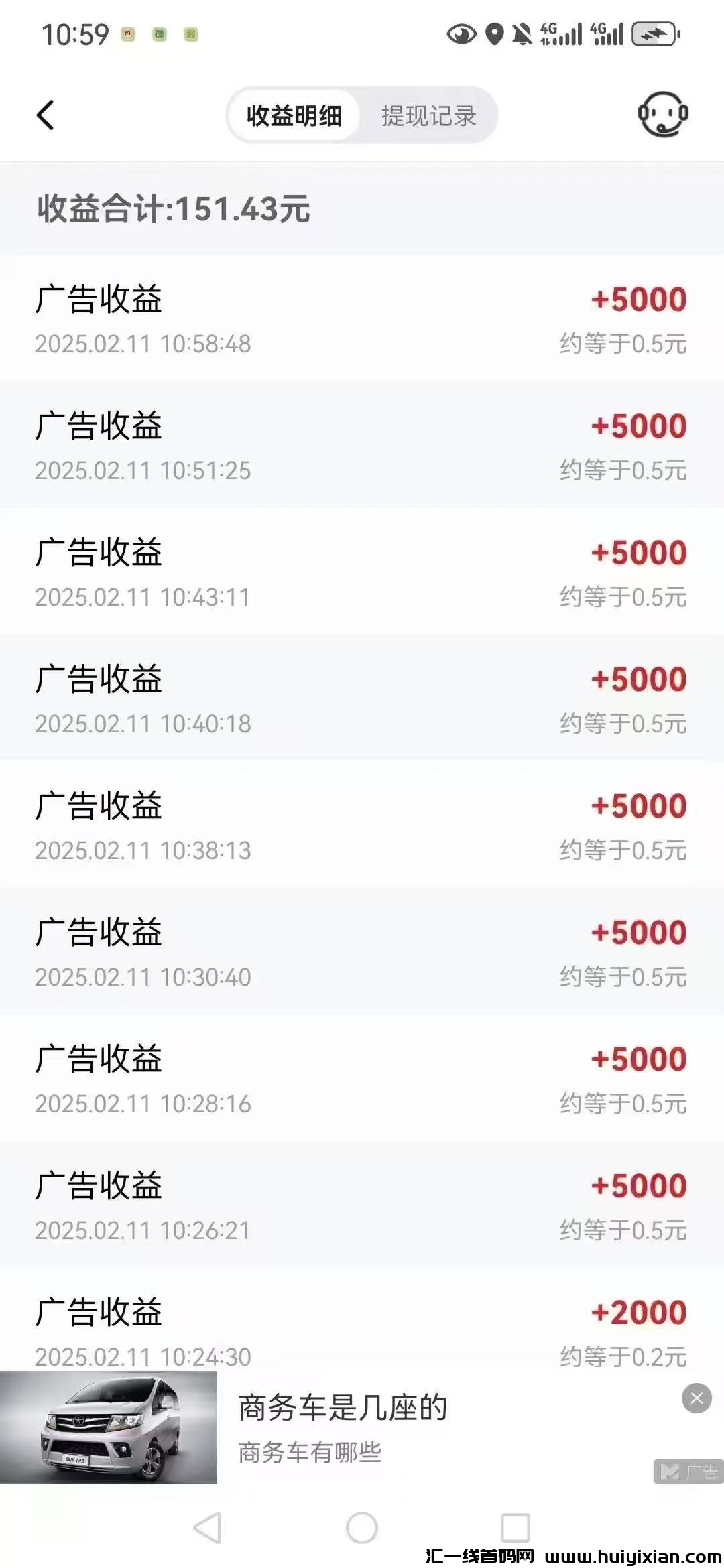Go back using the top-left arrow
Image resolution: width=724 pixels, height=1568 pixels.
[45, 115]
